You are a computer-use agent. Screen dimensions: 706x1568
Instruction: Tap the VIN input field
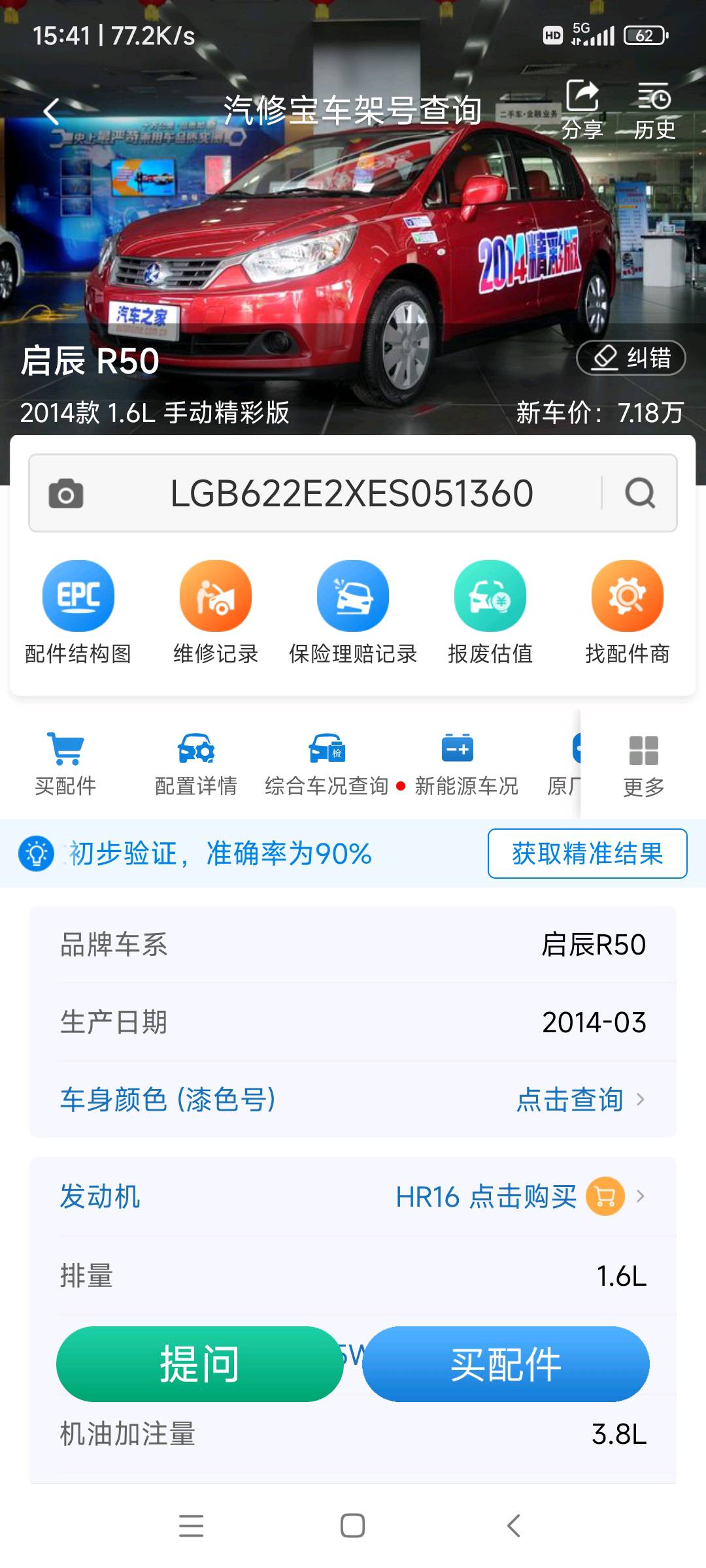click(352, 493)
